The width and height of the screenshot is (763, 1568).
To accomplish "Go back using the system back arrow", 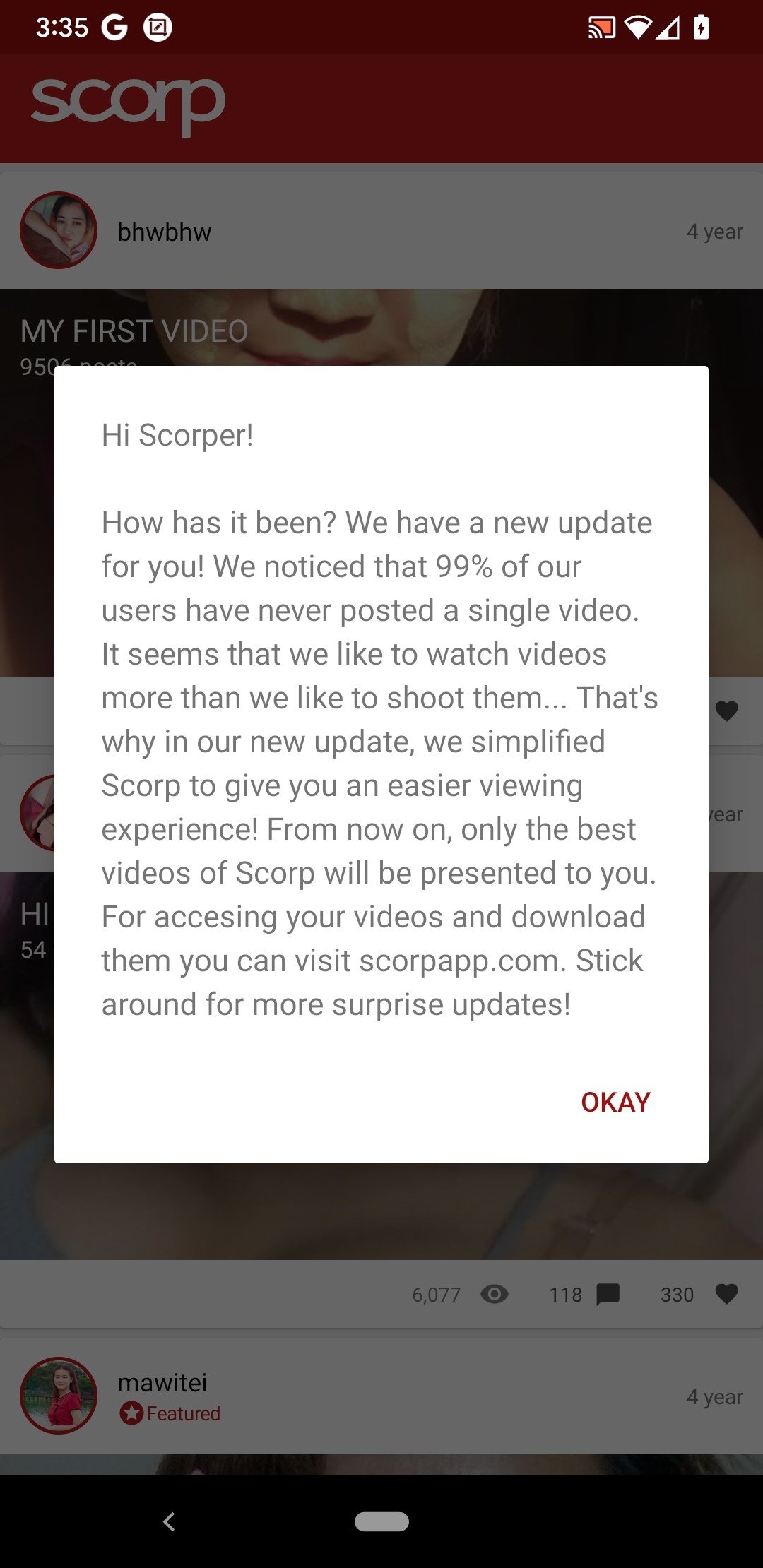I will pyautogui.click(x=169, y=1521).
